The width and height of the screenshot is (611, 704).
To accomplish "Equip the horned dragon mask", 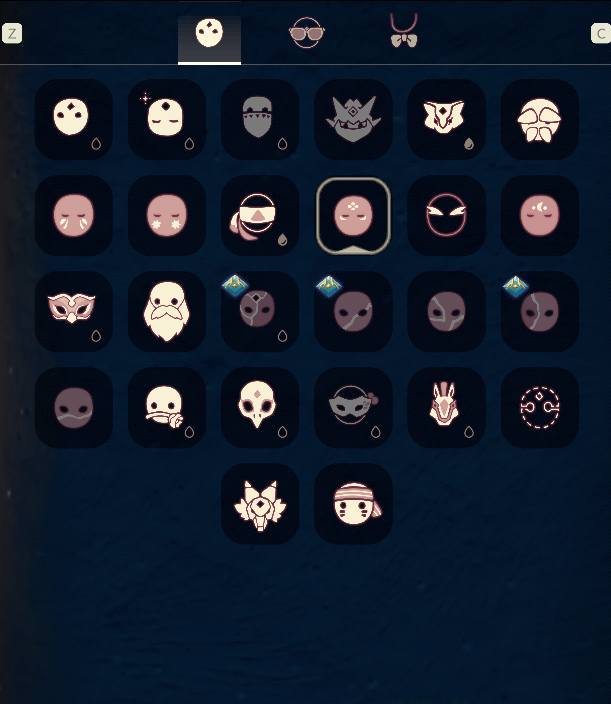I will (x=446, y=406).
